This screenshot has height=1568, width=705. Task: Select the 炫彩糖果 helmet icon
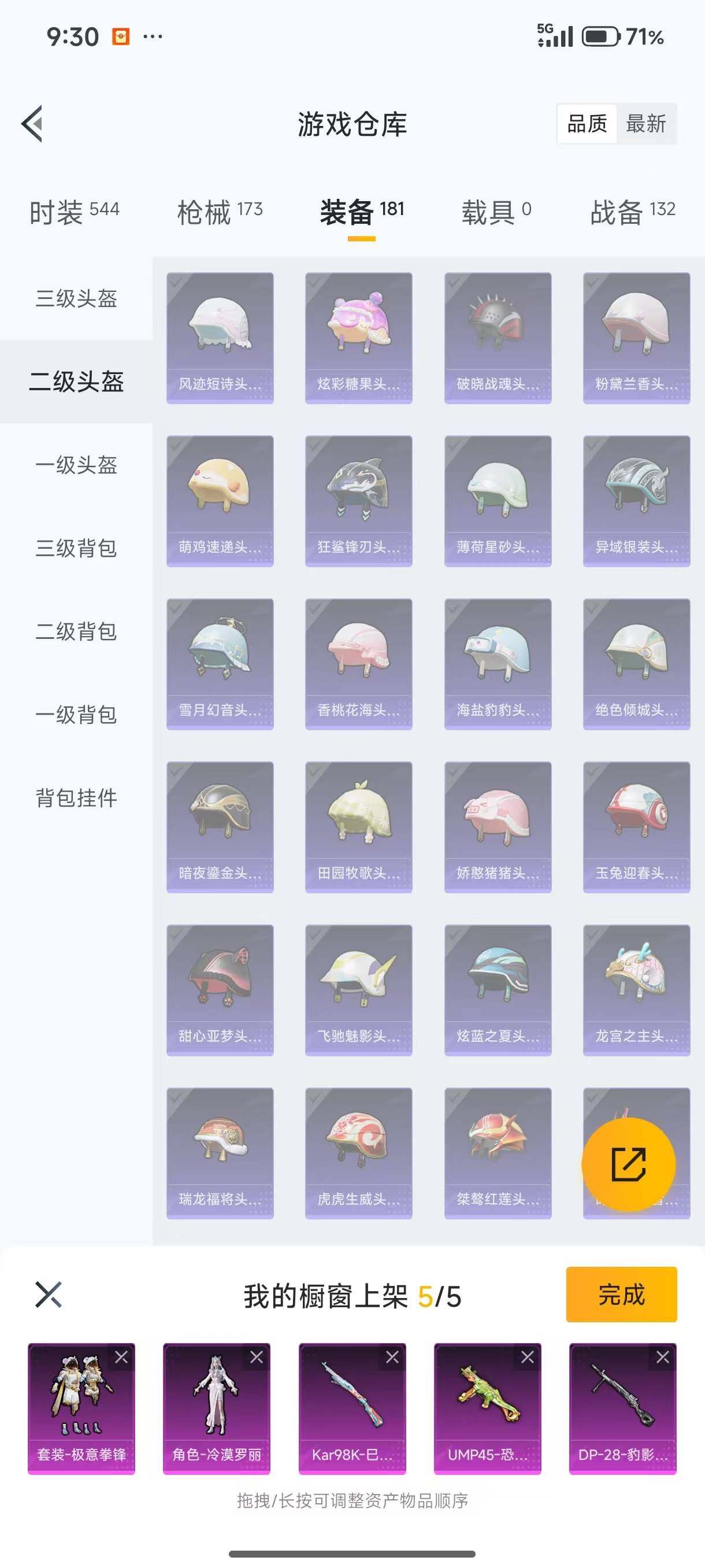click(x=359, y=332)
